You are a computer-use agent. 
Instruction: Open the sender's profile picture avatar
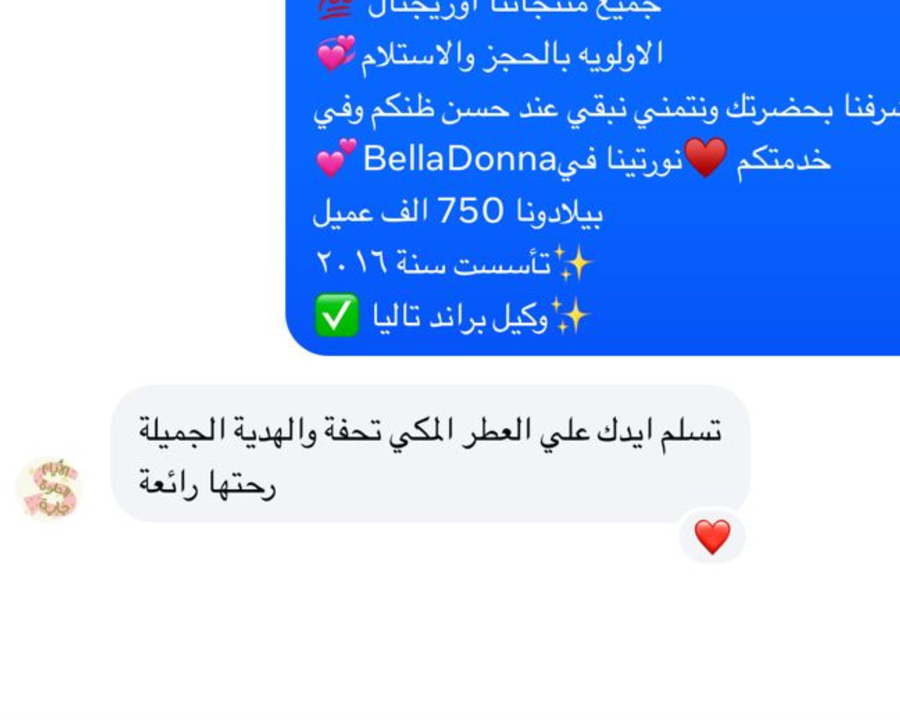click(48, 489)
